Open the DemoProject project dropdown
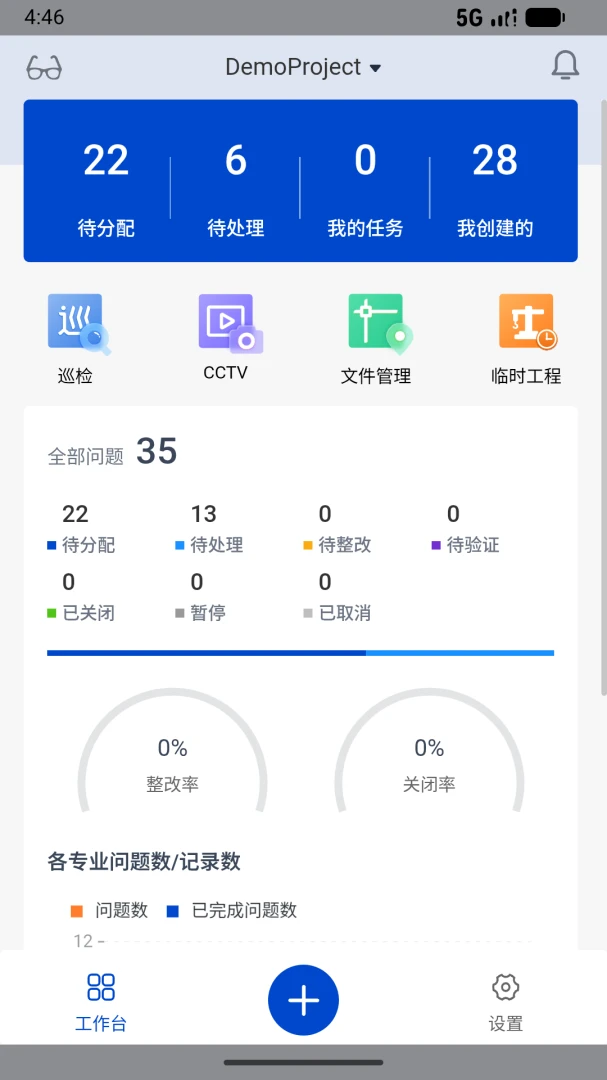This screenshot has height=1080, width=607. pos(303,67)
